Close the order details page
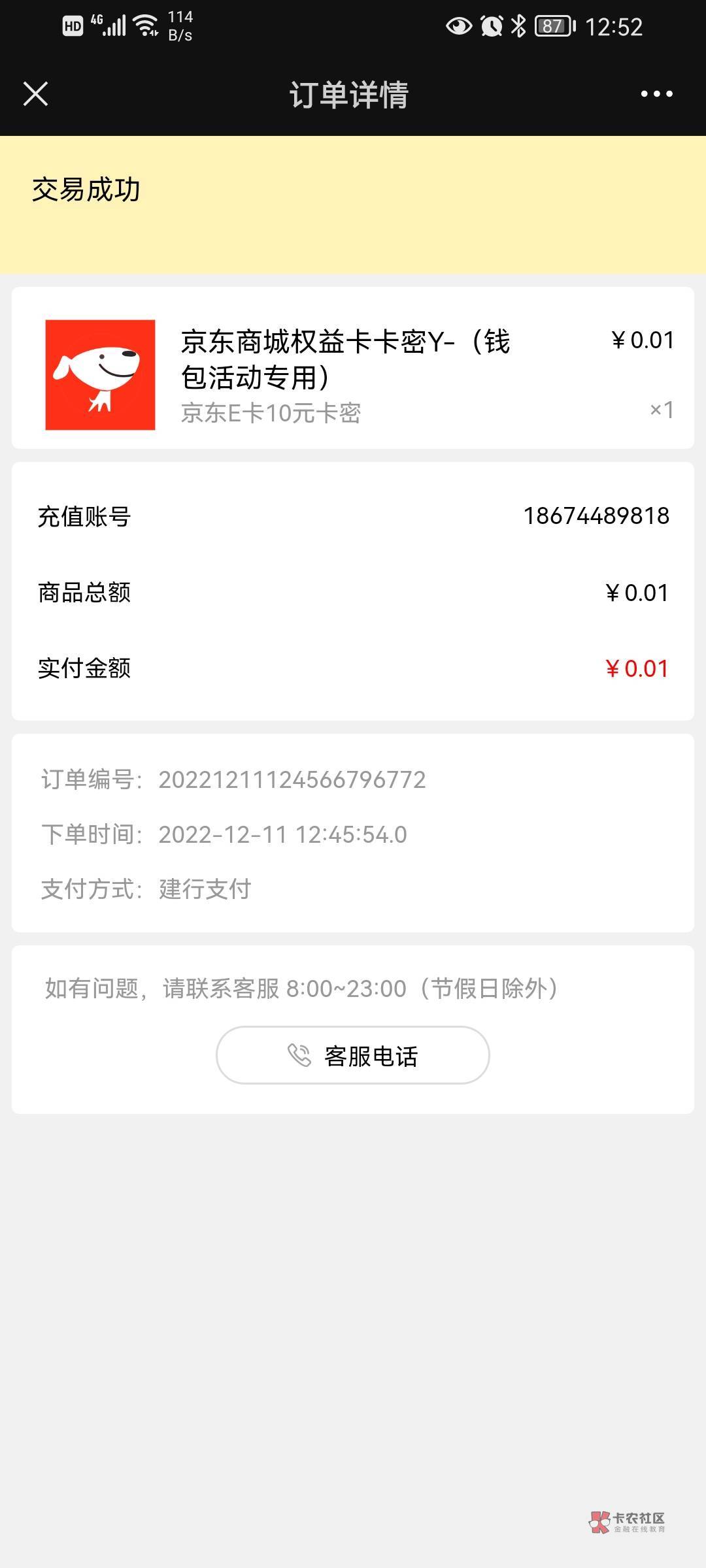 click(x=36, y=93)
